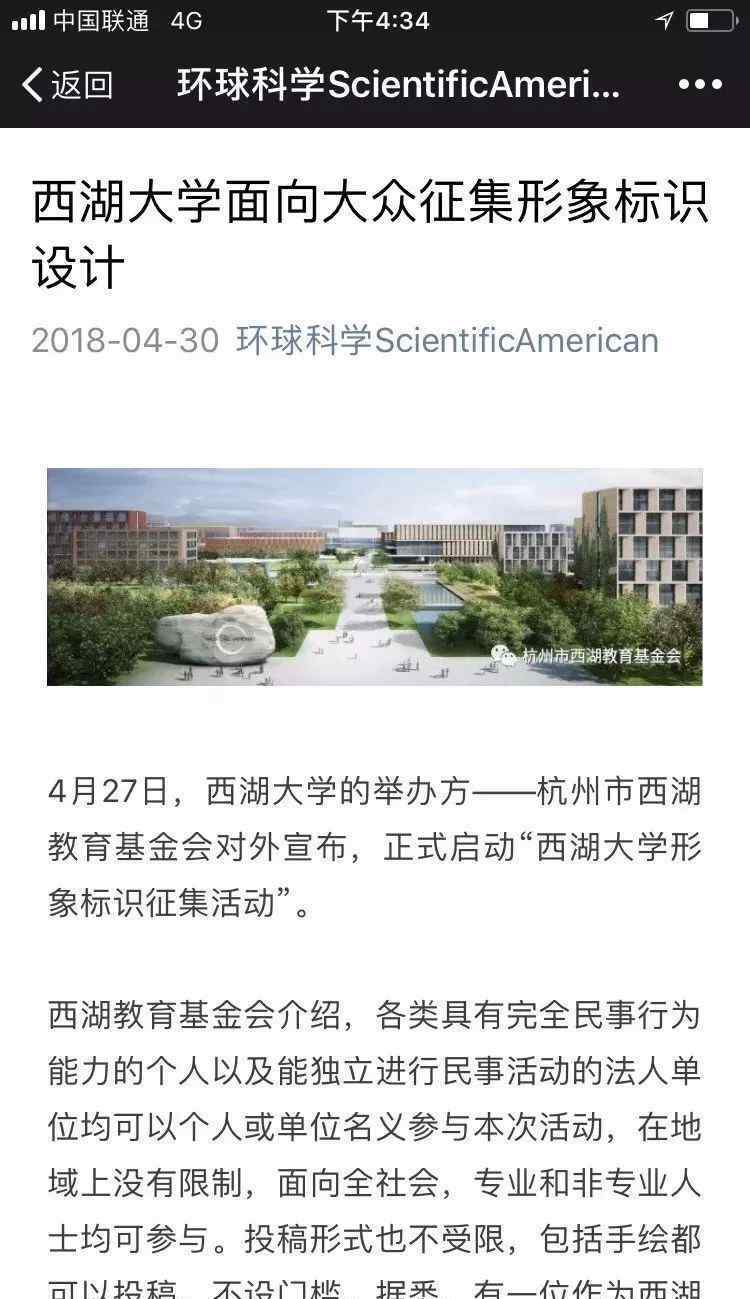The image size is (750, 1299).
Task: View the campus rendering image
Action: click(375, 577)
